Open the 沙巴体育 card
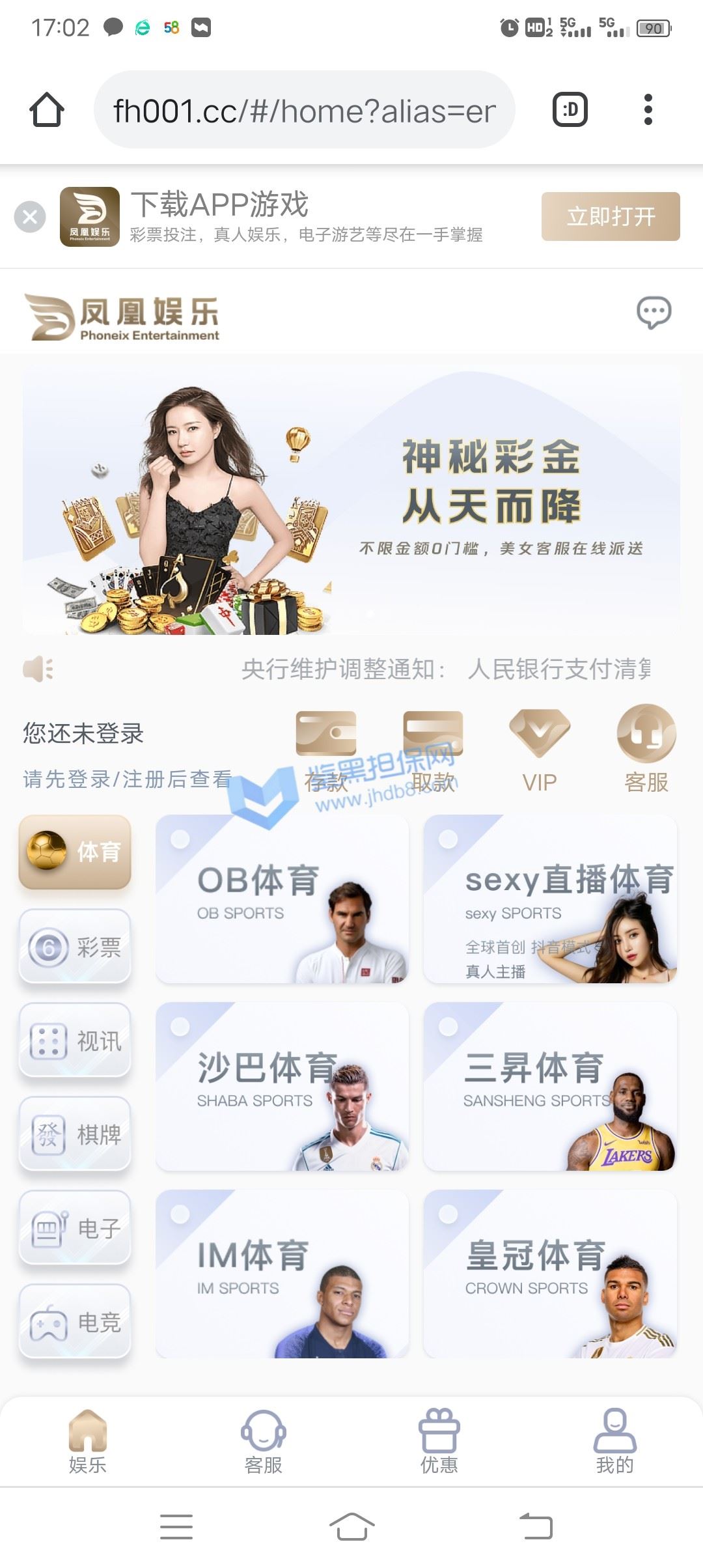Image resolution: width=703 pixels, height=1568 pixels. pyautogui.click(x=283, y=1086)
